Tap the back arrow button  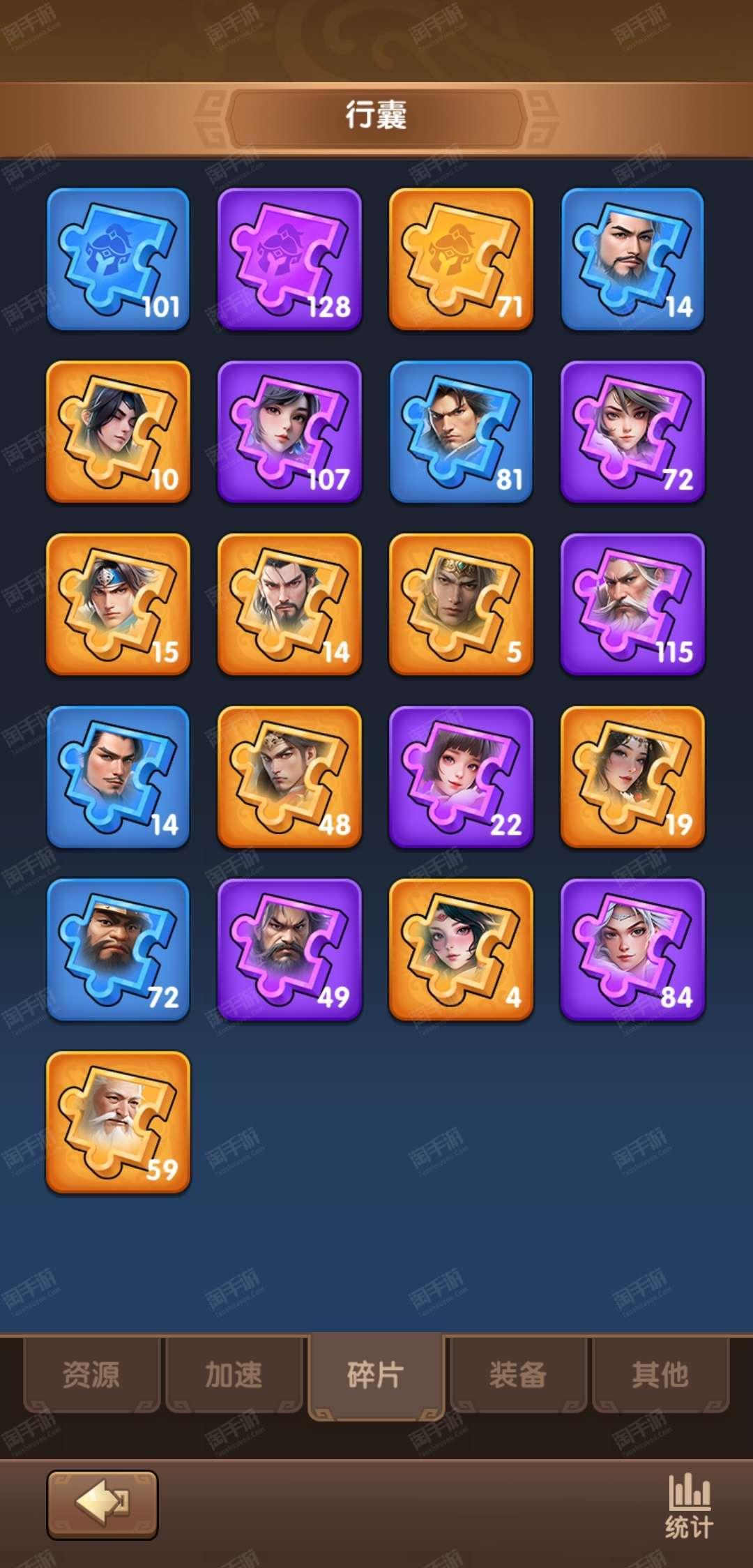point(102,1505)
